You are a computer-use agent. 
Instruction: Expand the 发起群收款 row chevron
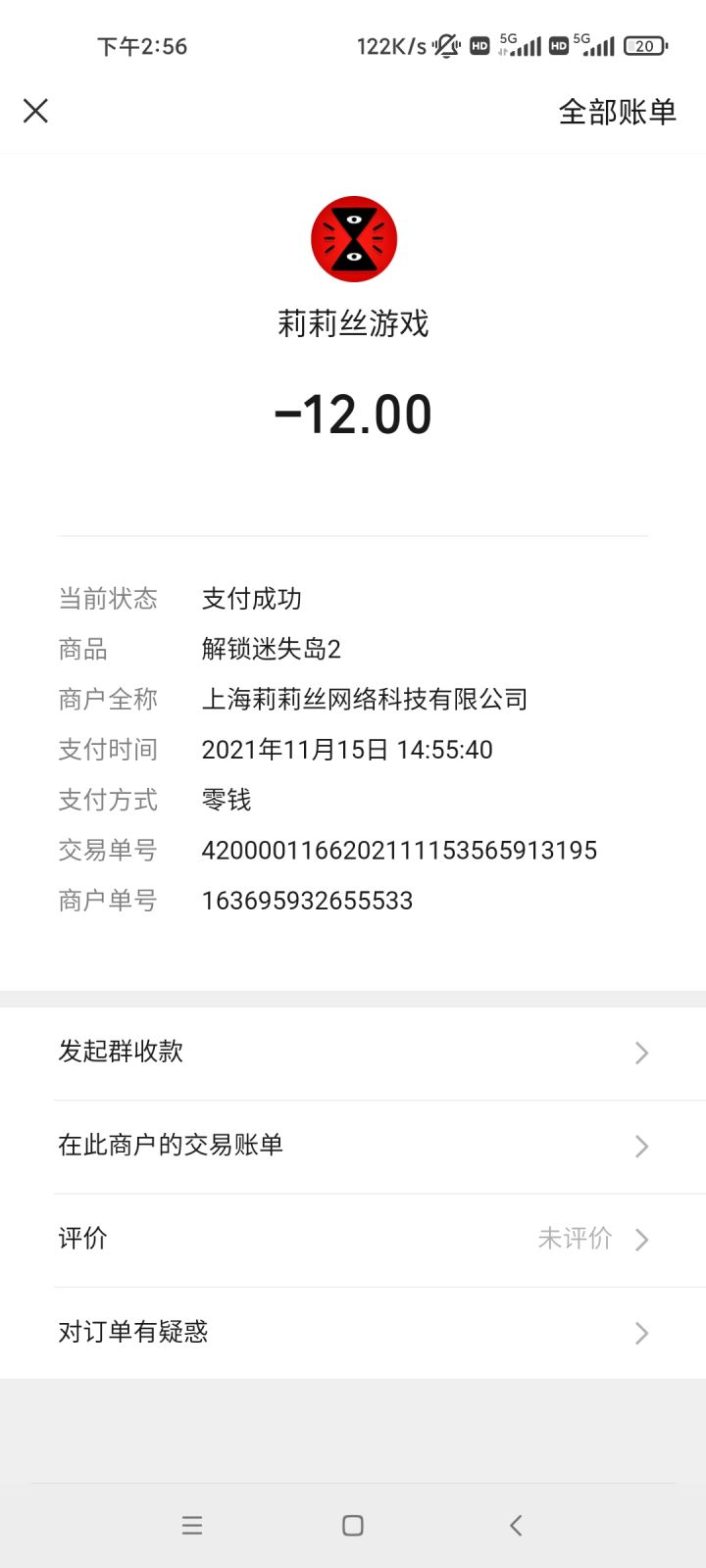[x=641, y=1052]
